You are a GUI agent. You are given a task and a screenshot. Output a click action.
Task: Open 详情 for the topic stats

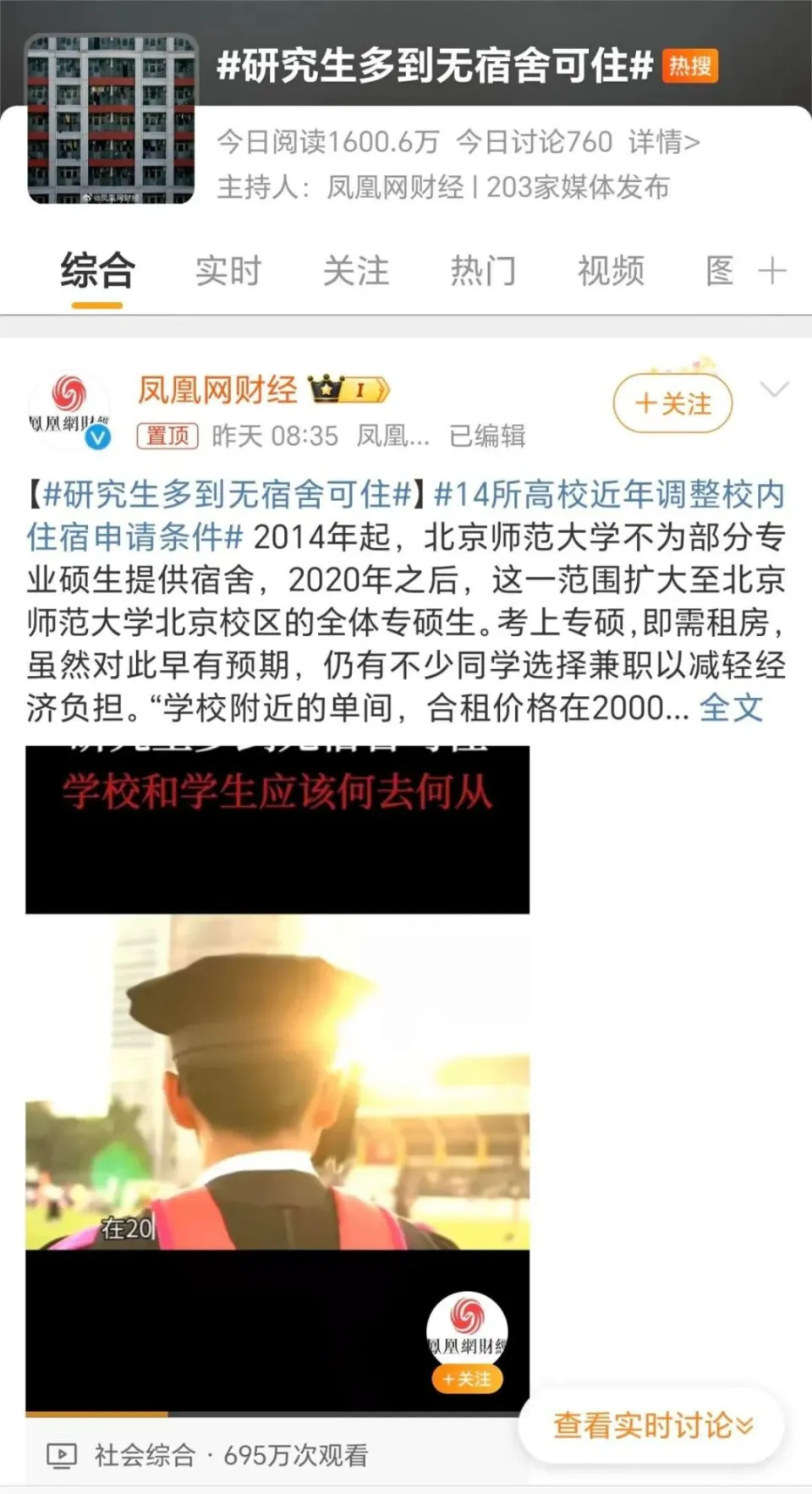pyautogui.click(x=664, y=142)
